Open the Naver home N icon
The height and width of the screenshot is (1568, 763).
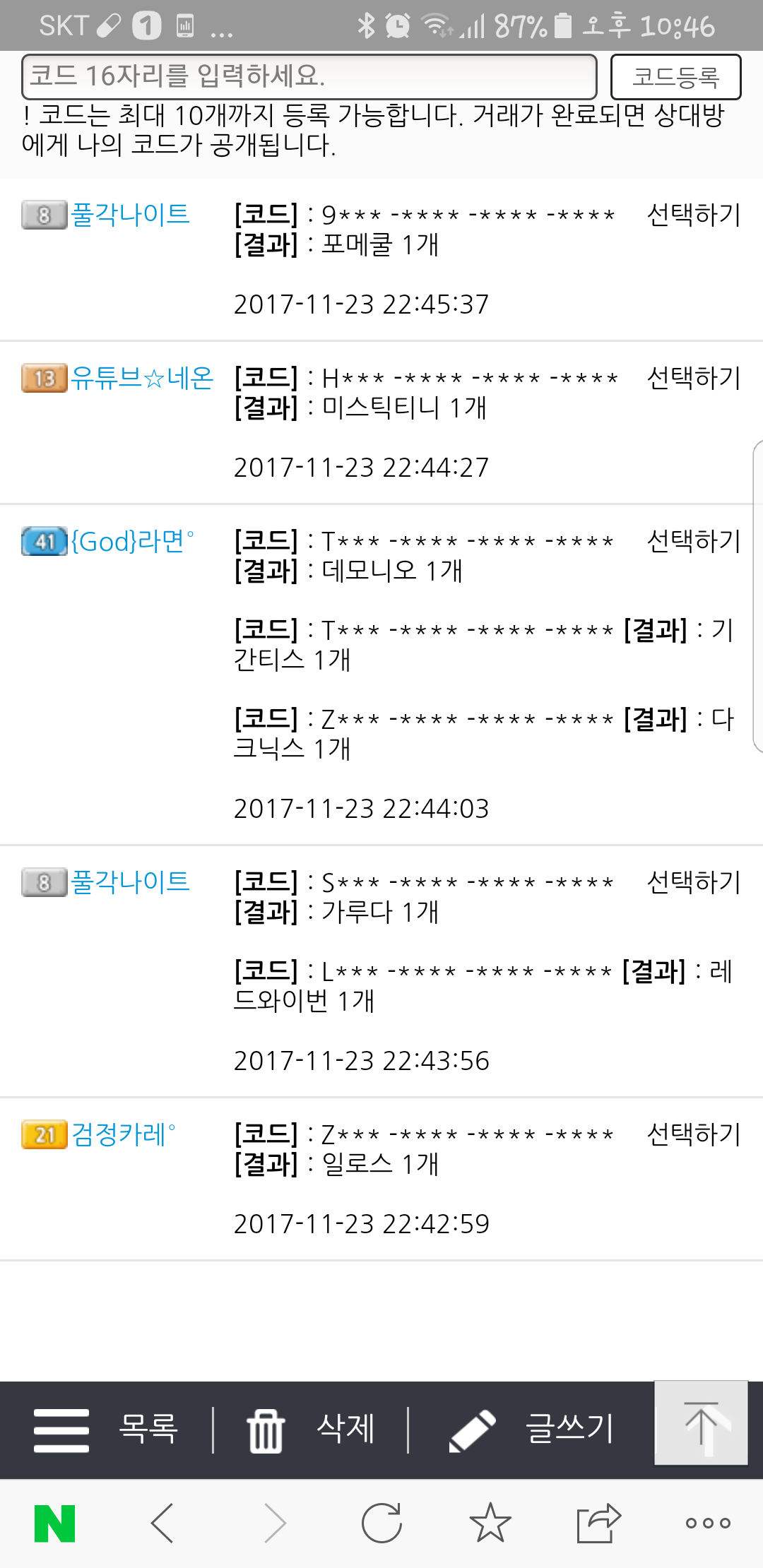click(x=55, y=1524)
